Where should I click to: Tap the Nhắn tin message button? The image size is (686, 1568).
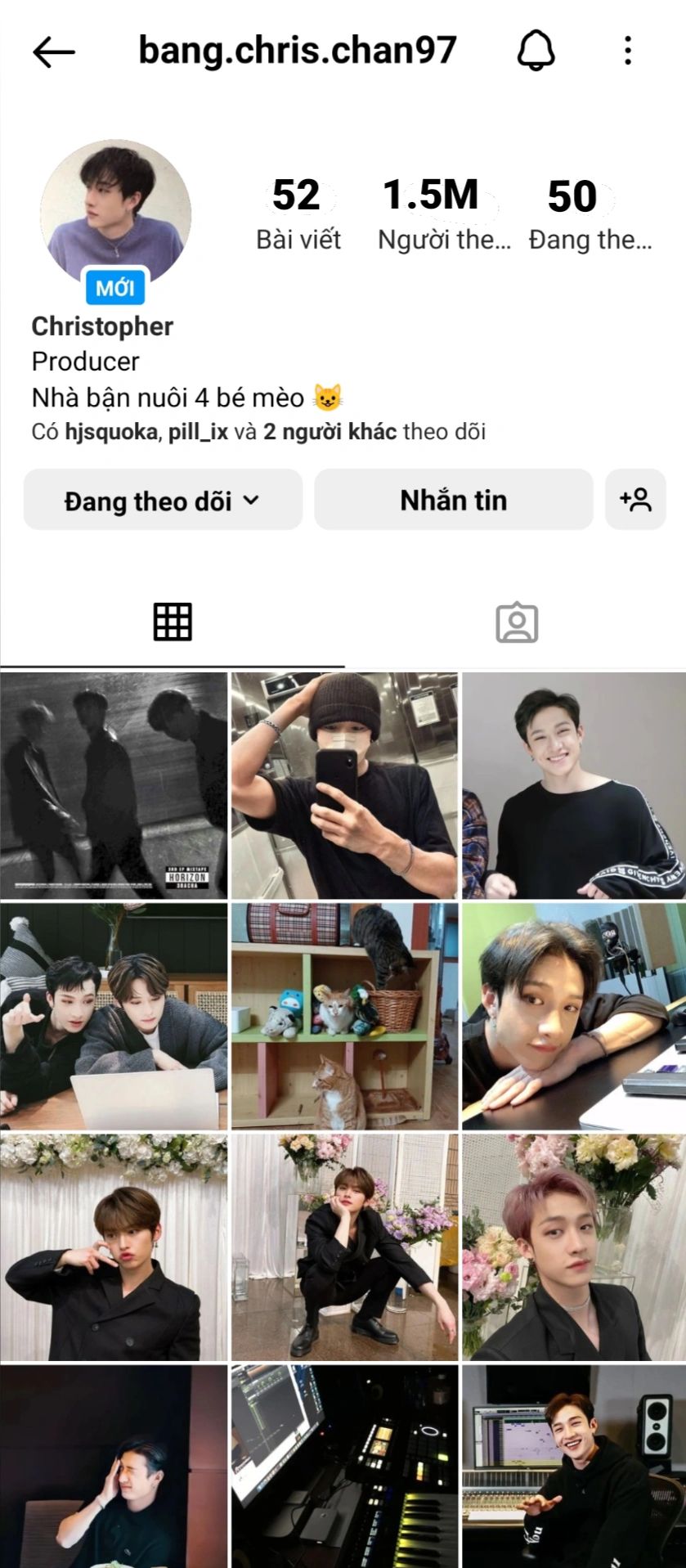pos(454,500)
